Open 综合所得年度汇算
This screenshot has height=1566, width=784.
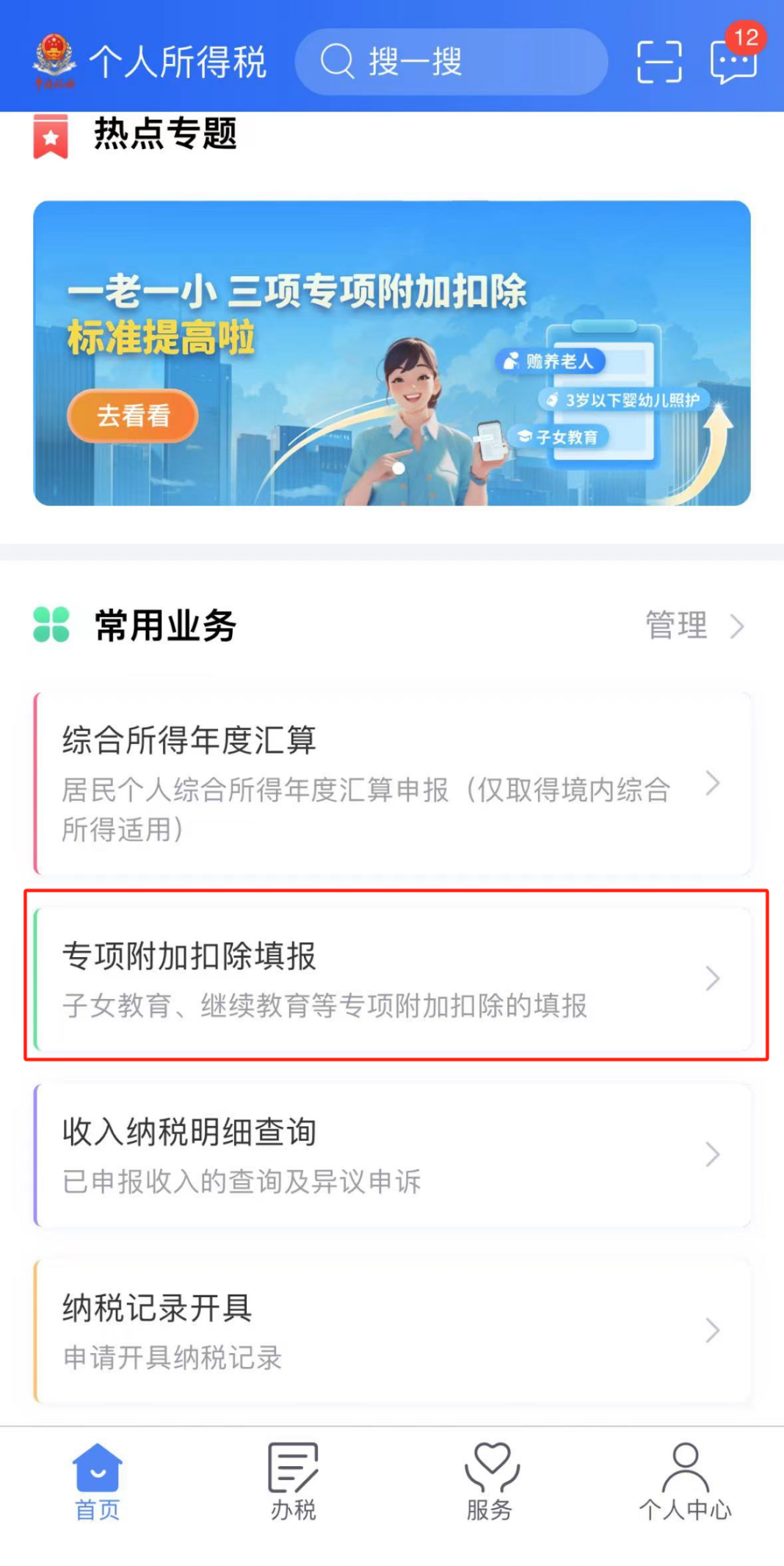pos(392,783)
